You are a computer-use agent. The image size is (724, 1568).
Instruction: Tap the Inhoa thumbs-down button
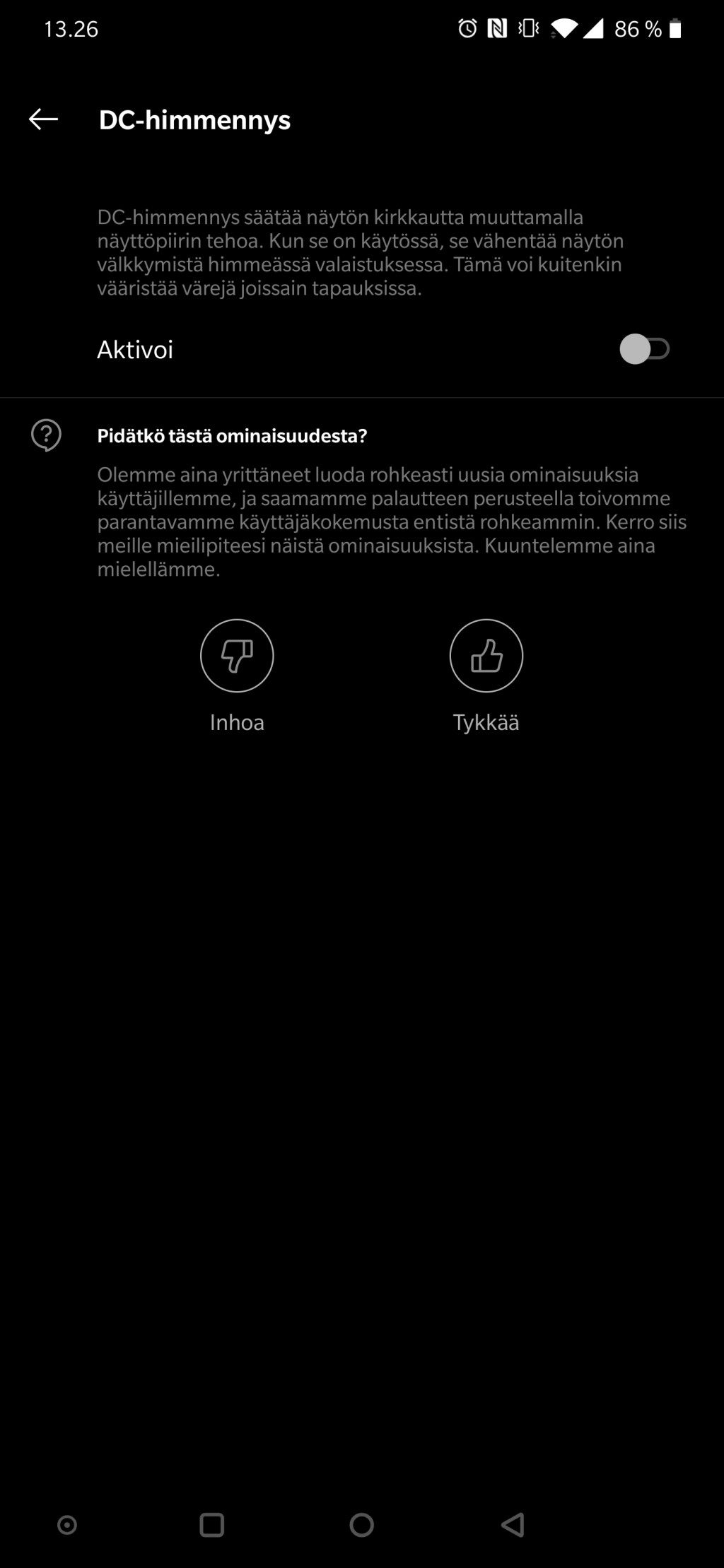click(x=237, y=656)
